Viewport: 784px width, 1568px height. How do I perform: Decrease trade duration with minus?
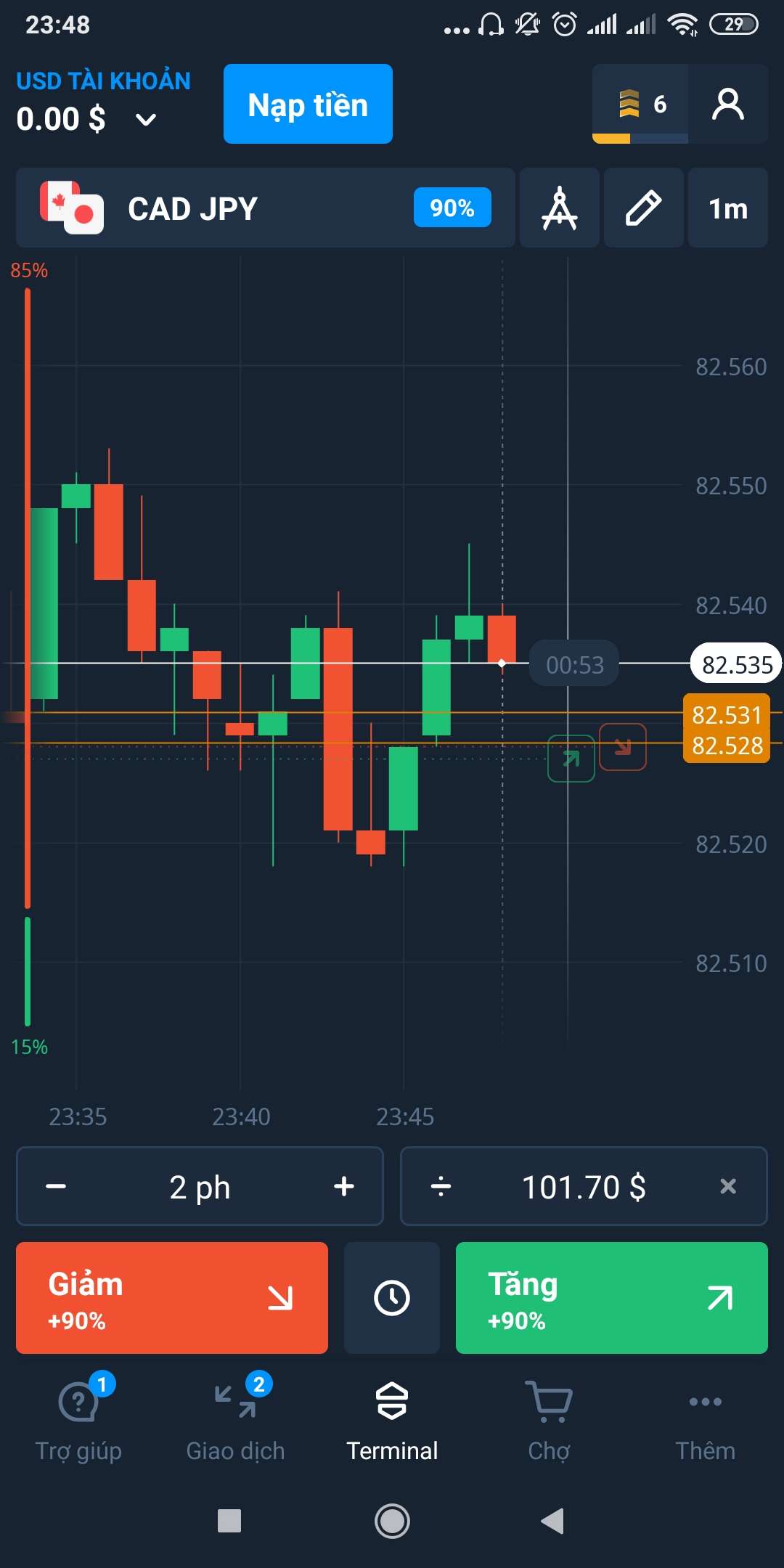pyautogui.click(x=56, y=1186)
